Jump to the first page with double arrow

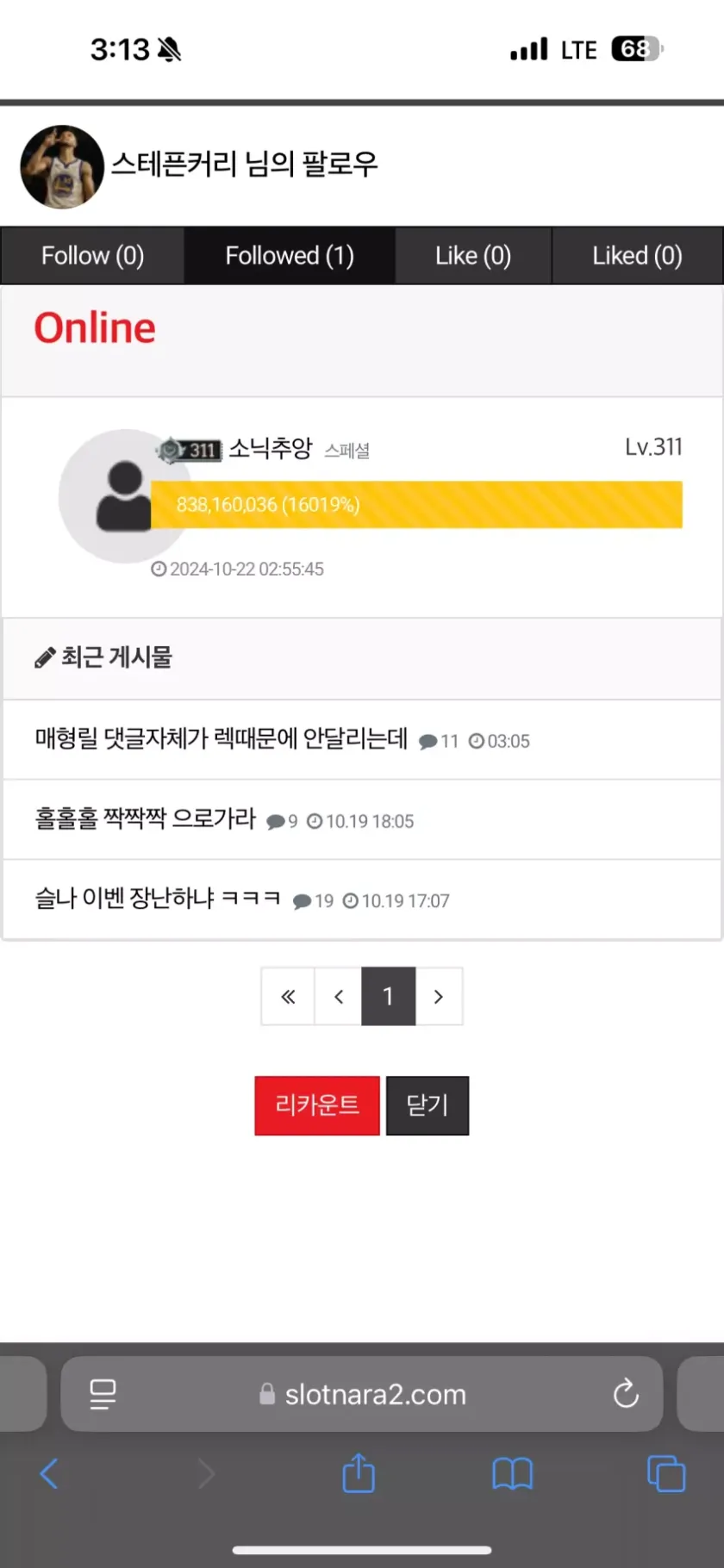[x=288, y=997]
